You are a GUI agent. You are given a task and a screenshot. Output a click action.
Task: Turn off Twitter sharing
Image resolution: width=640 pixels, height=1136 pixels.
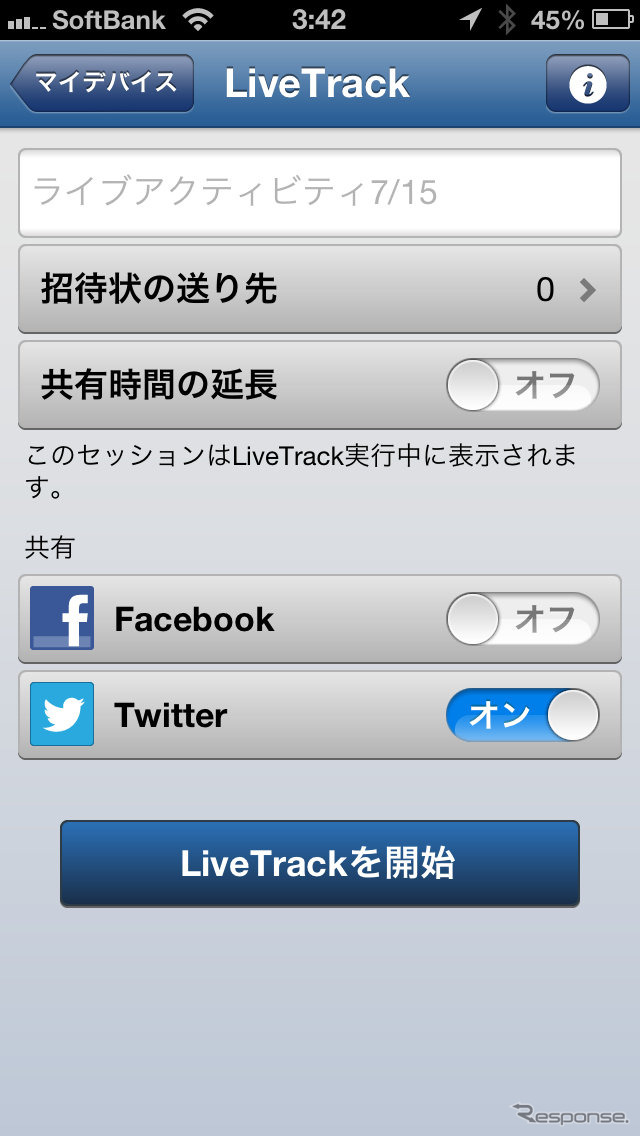pos(522,715)
